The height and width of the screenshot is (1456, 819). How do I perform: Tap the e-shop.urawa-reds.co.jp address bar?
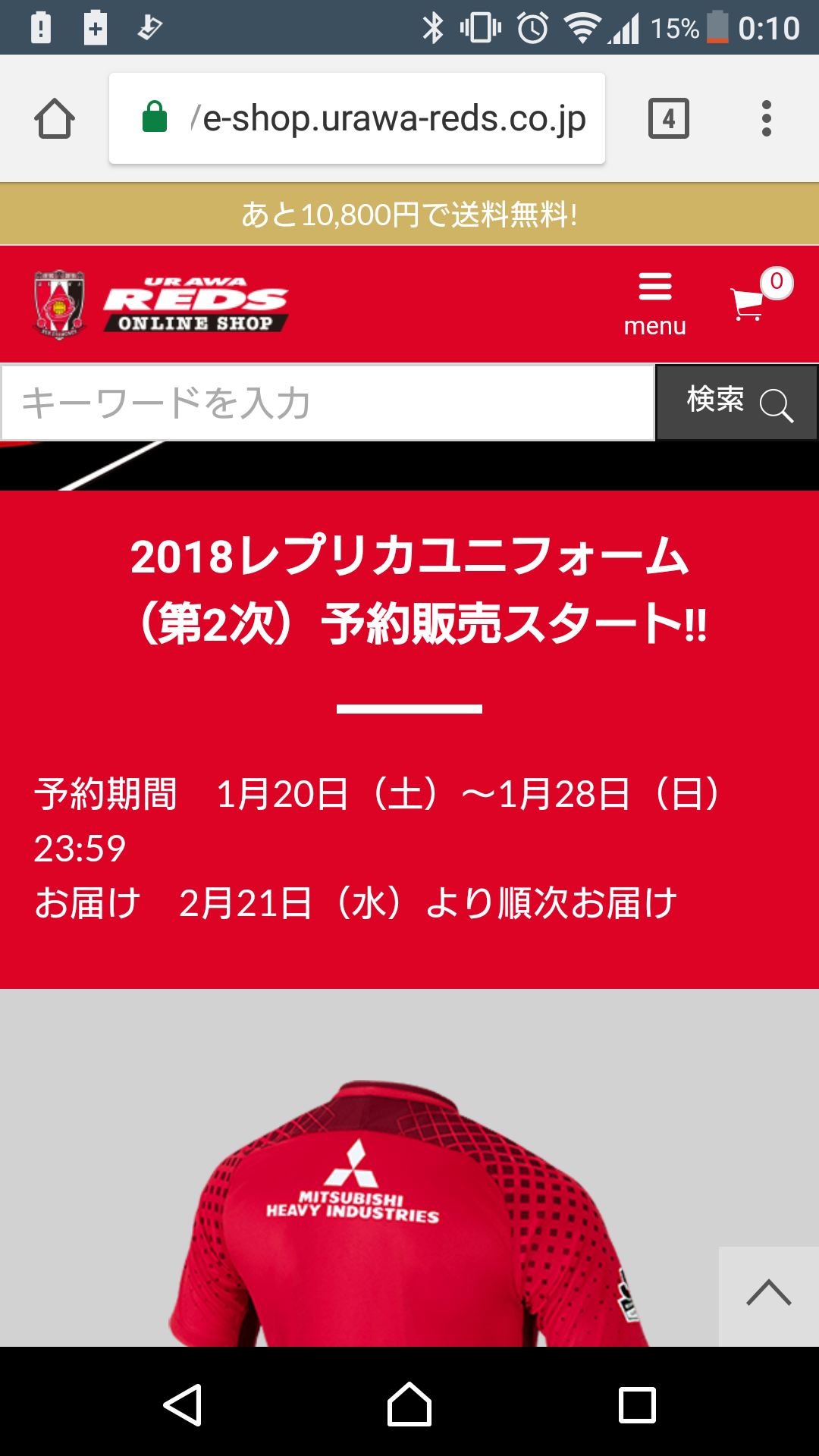point(356,119)
